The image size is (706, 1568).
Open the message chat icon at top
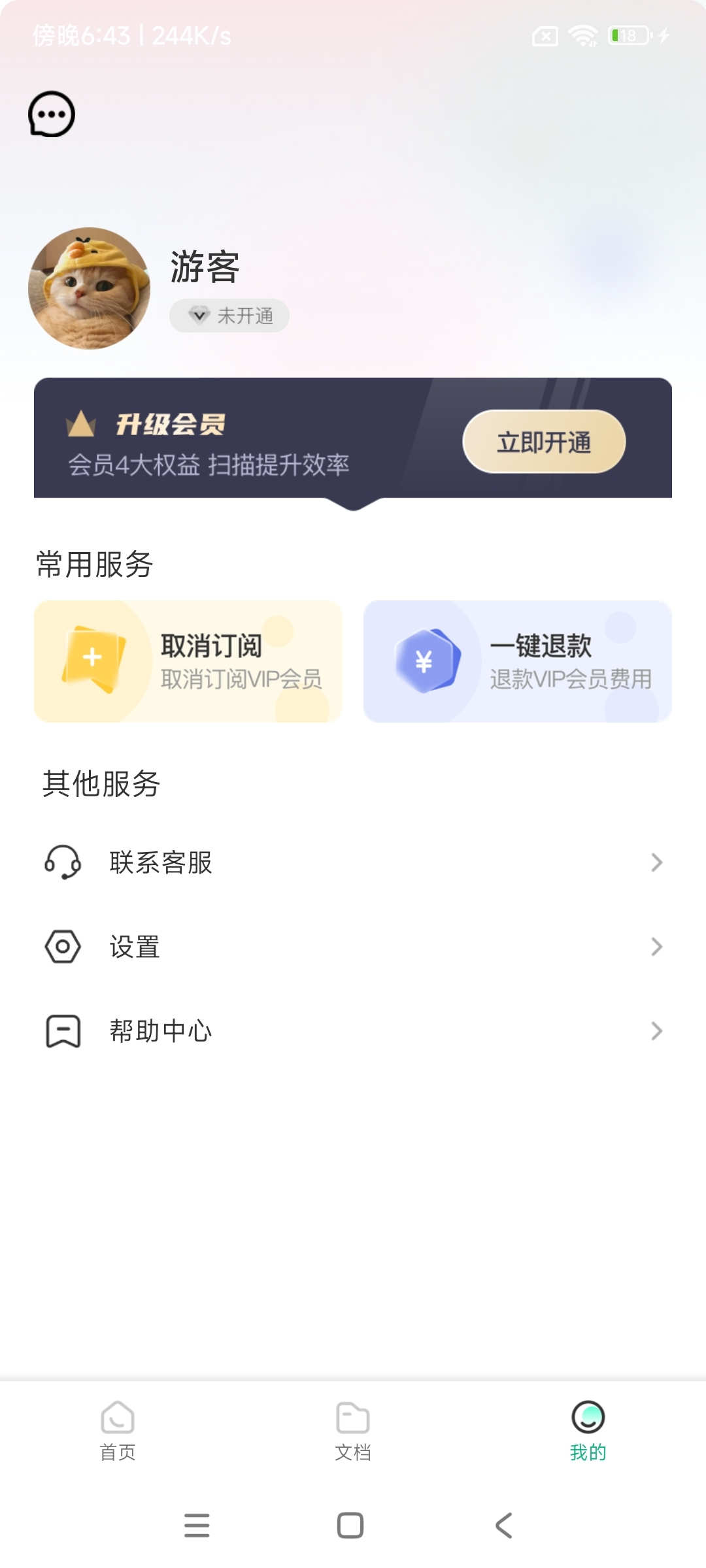[51, 115]
